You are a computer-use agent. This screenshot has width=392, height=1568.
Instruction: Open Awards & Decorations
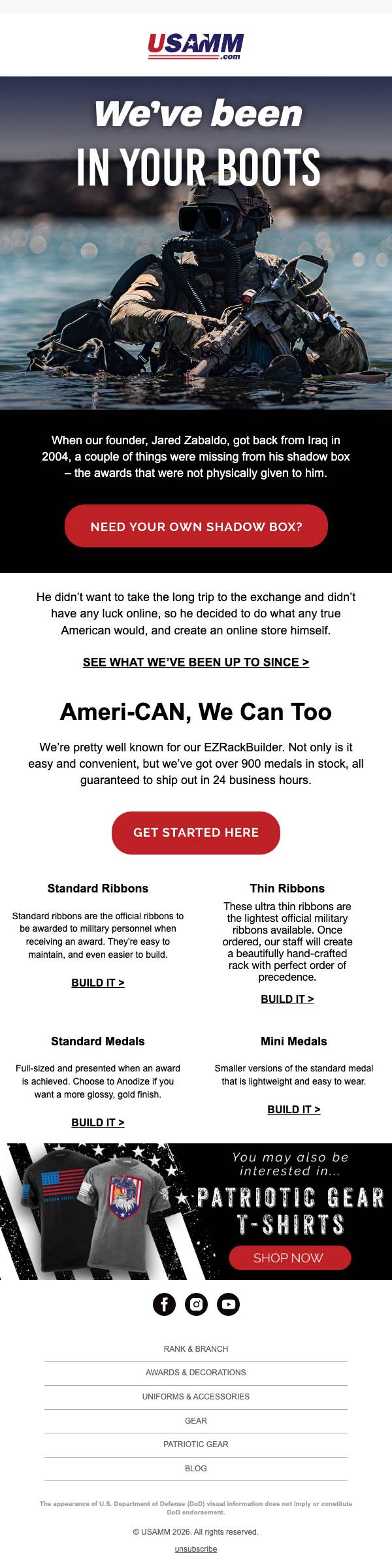point(196,1373)
